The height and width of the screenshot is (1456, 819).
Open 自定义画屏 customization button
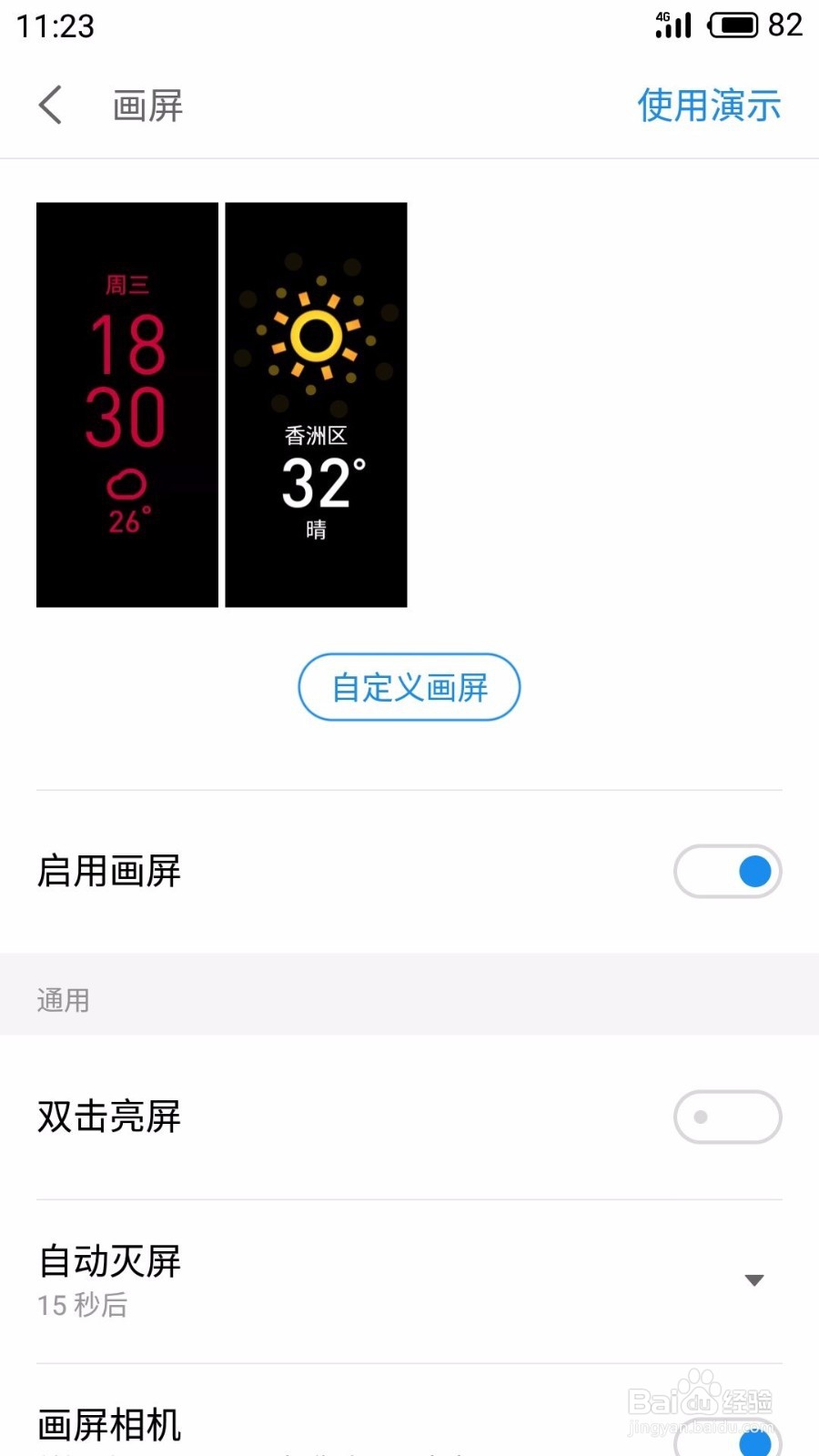pyautogui.click(x=409, y=688)
